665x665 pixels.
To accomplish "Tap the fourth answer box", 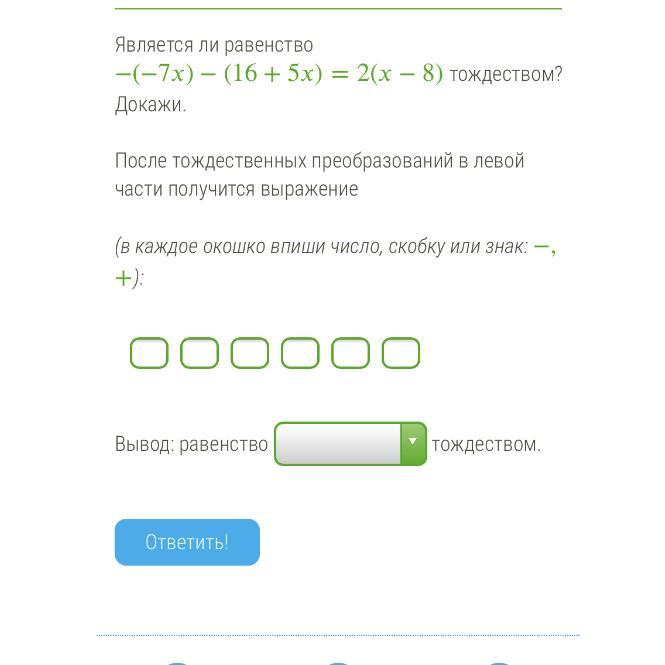I will 300,353.
